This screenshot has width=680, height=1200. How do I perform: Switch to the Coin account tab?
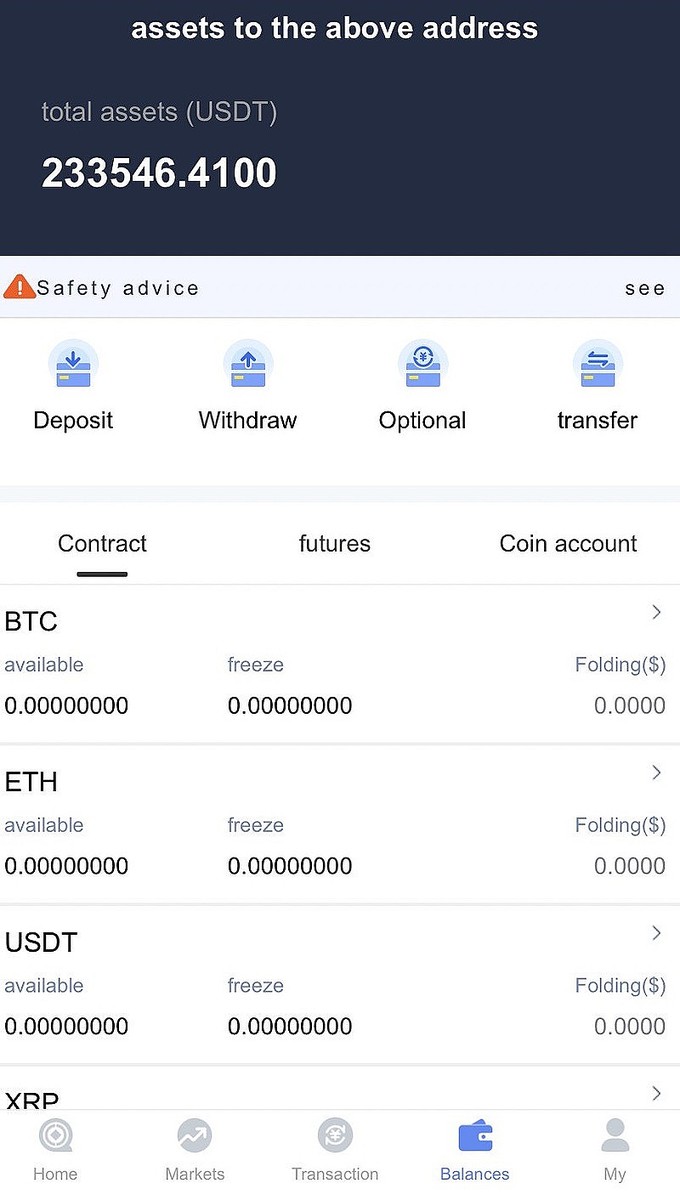coord(568,544)
